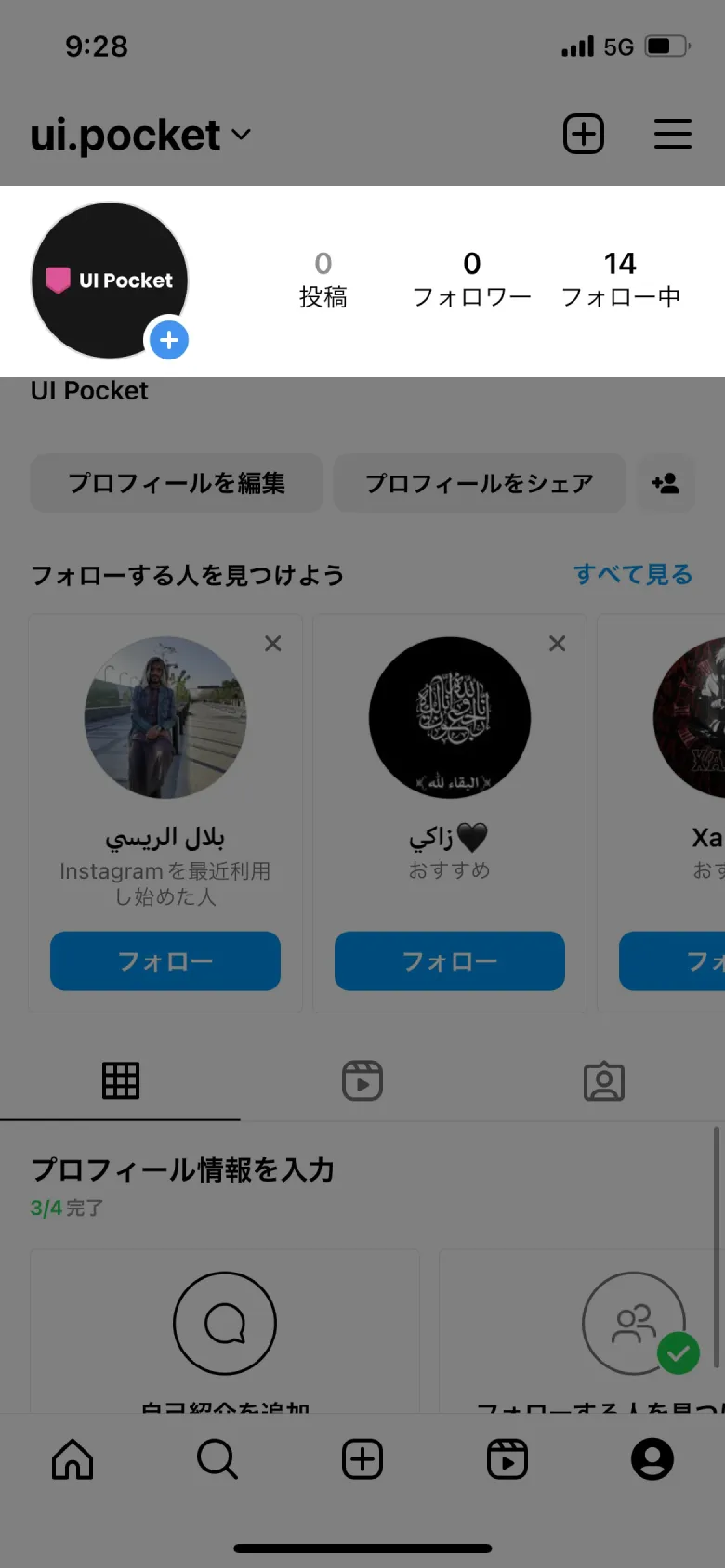Tap プロフィールをシェア to share profile
The width and height of the screenshot is (725, 1568).
click(x=479, y=483)
